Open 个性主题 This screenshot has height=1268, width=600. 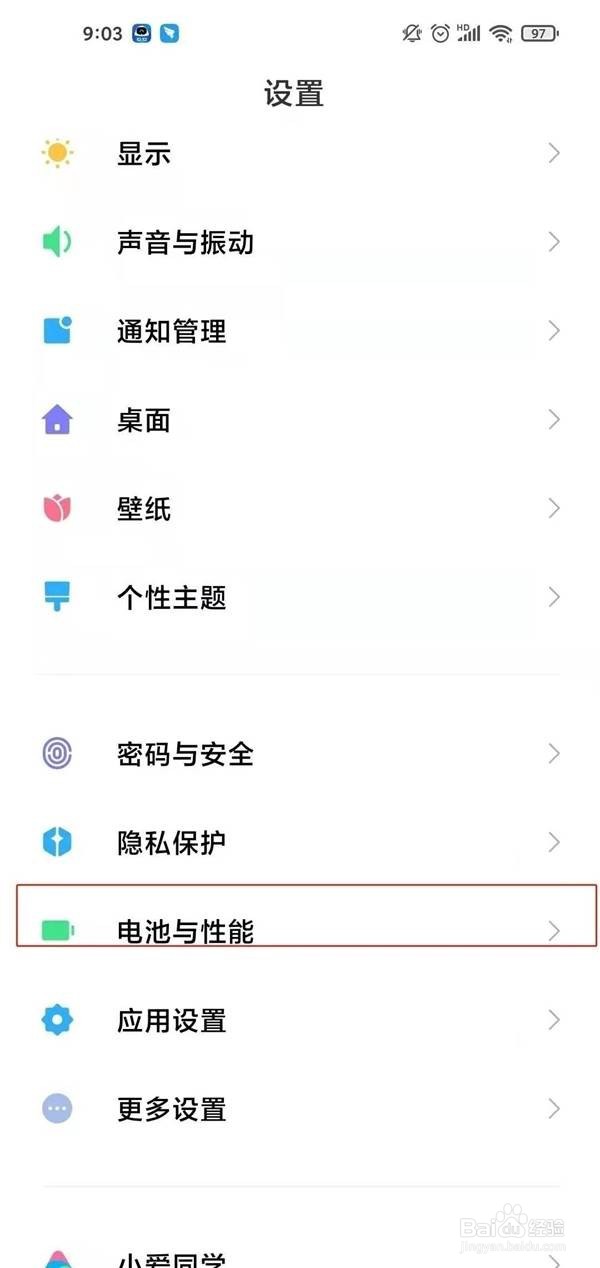tap(300, 598)
